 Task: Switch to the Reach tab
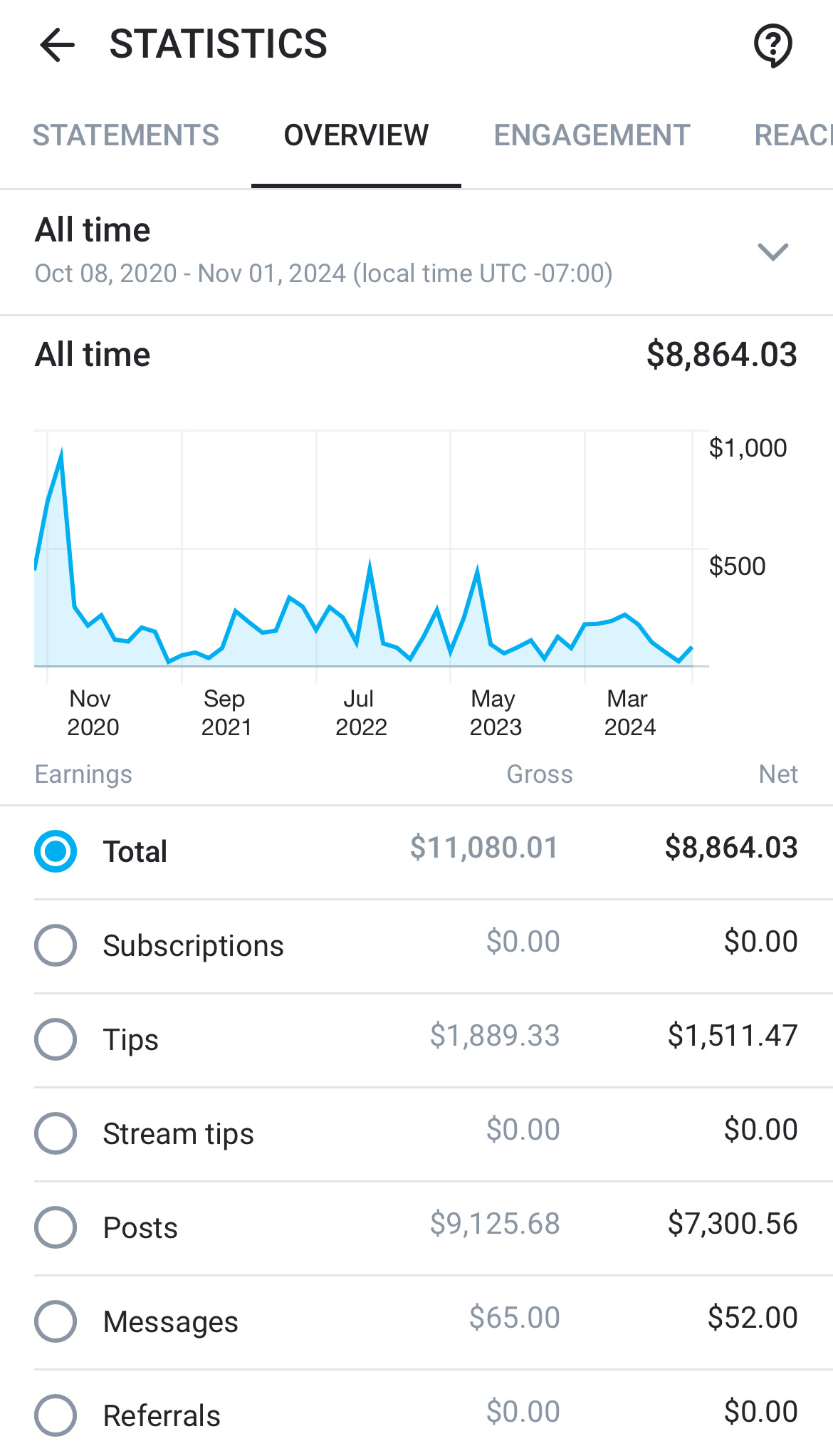pyautogui.click(x=793, y=135)
